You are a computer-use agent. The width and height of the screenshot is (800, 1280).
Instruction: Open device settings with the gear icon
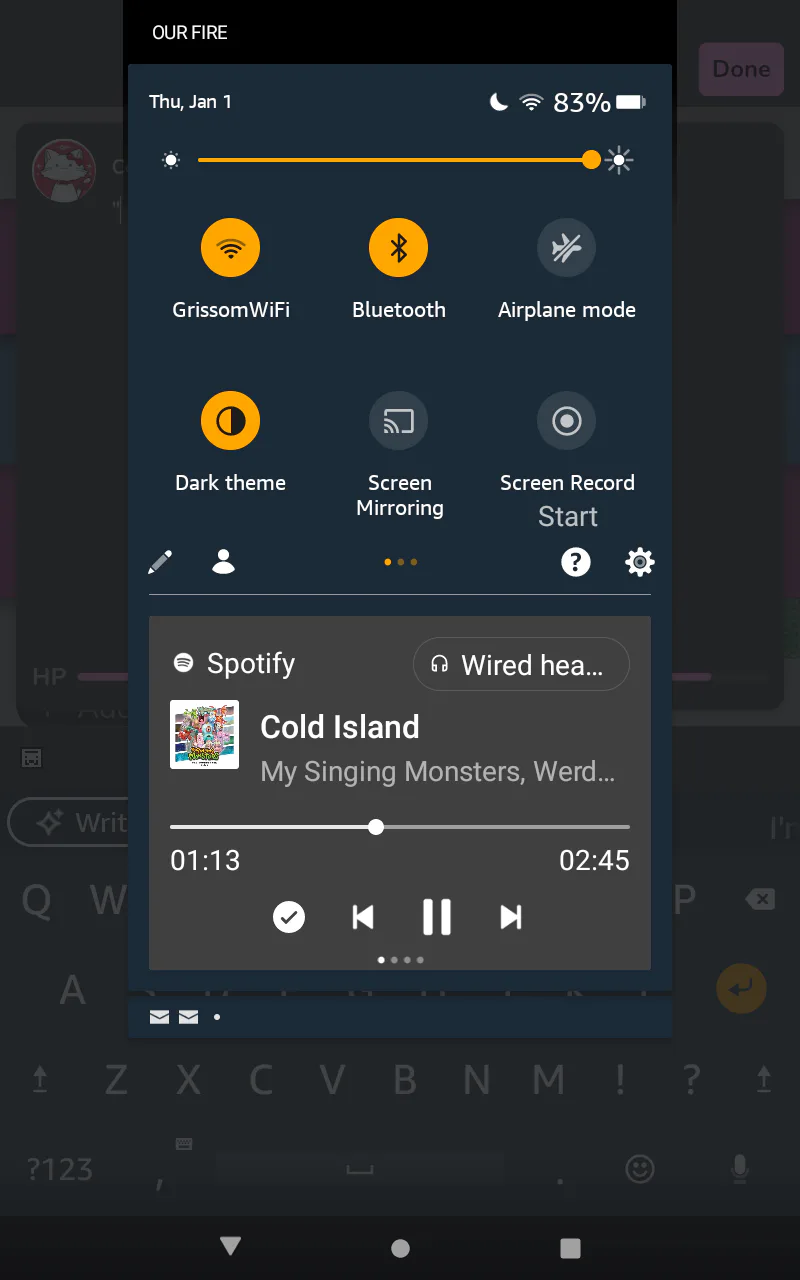[x=640, y=562]
